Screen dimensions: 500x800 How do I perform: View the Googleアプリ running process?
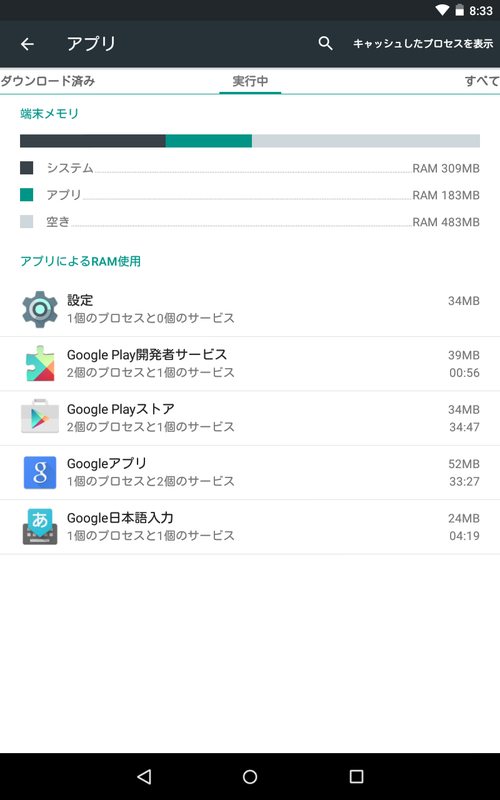[250, 472]
